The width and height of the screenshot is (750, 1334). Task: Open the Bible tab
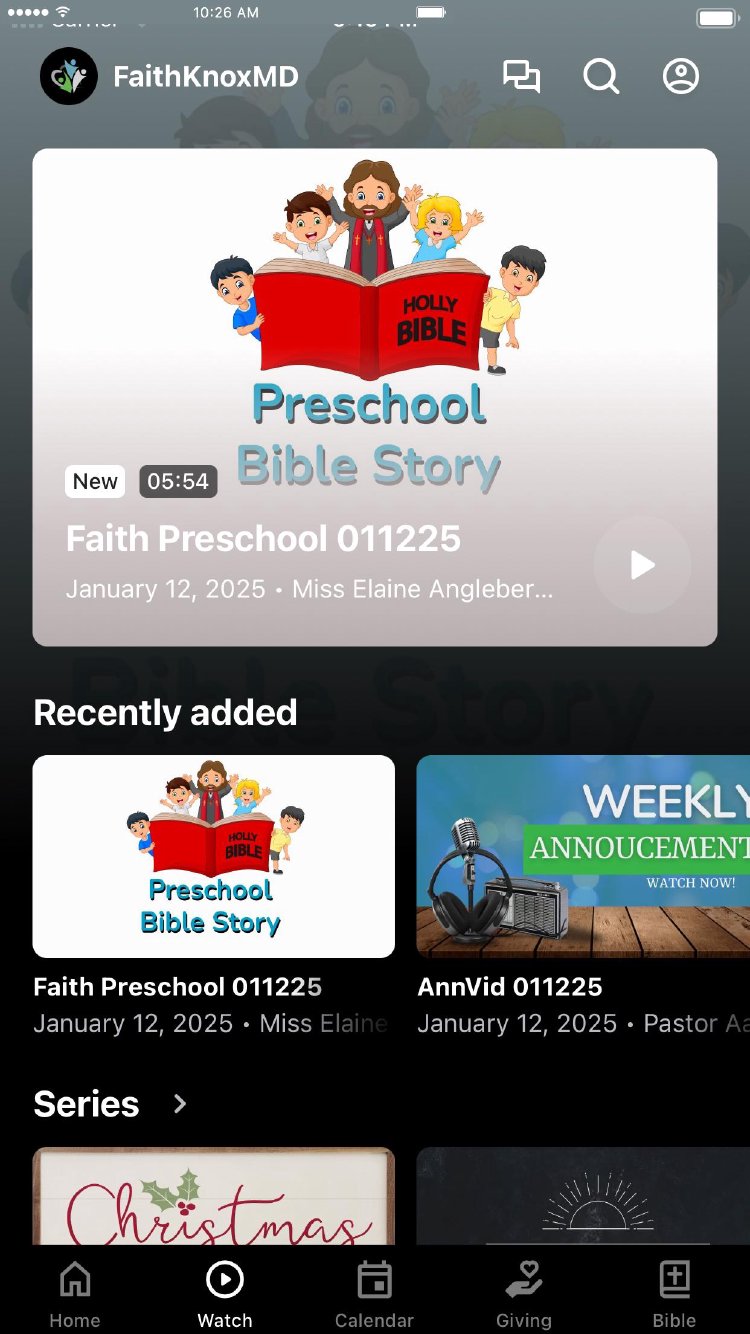674,1295
